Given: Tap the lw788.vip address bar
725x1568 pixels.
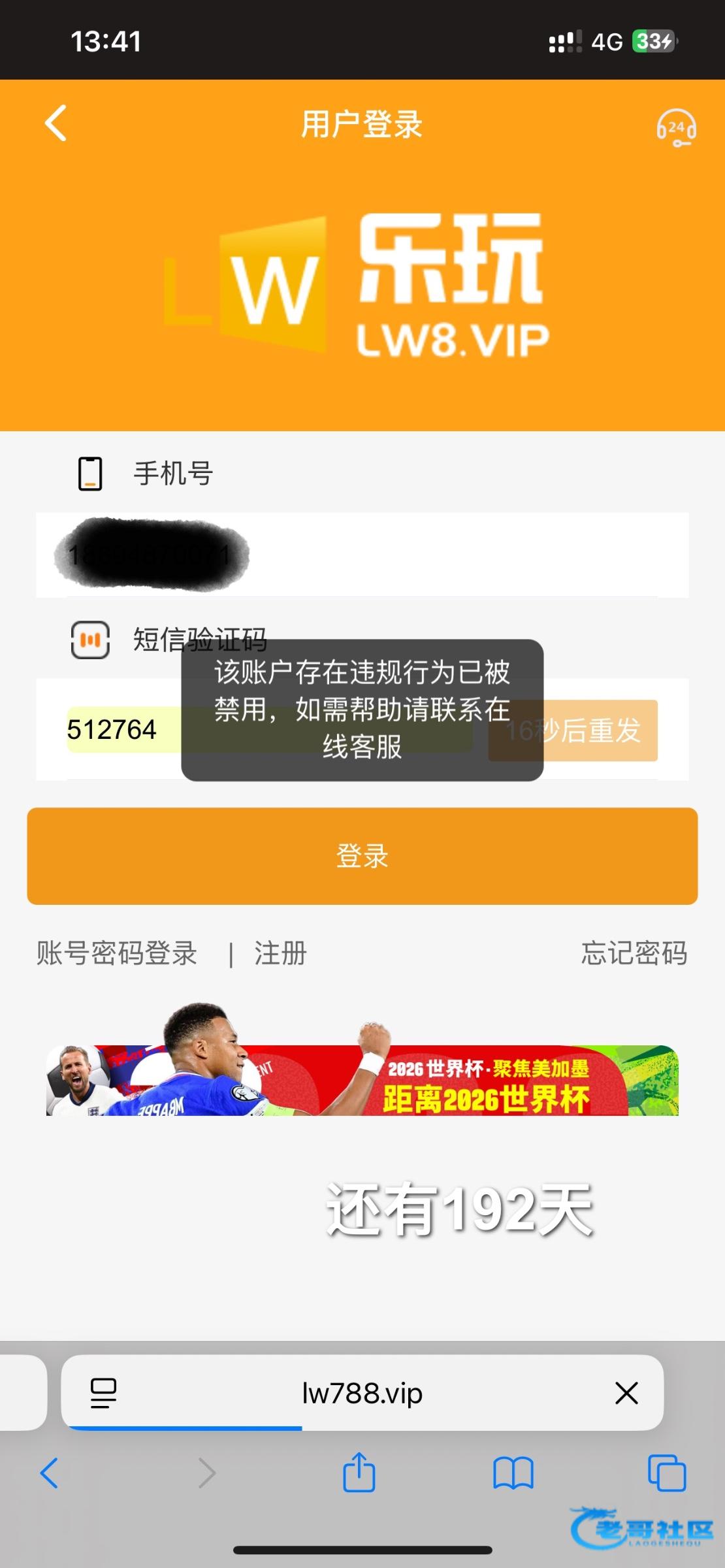Looking at the screenshot, I should click(362, 1393).
